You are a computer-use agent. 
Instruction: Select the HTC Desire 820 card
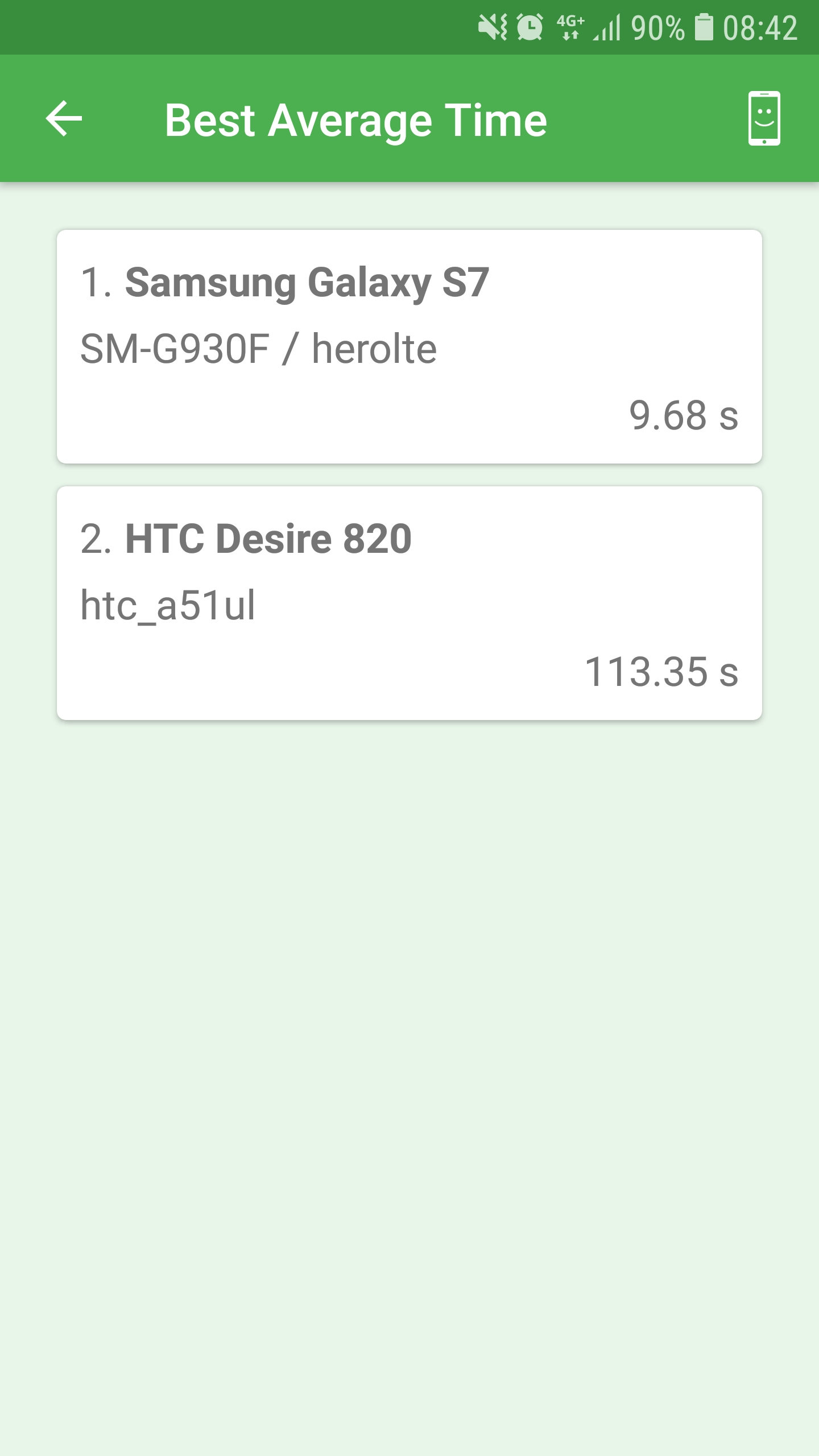(x=409, y=603)
